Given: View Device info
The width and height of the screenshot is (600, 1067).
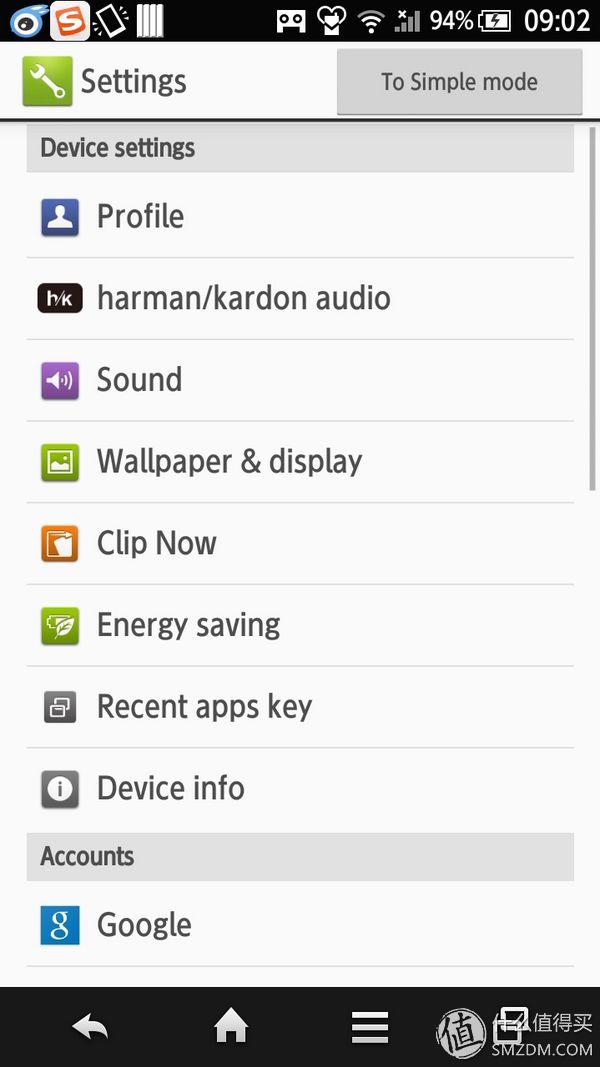Looking at the screenshot, I should (x=300, y=788).
